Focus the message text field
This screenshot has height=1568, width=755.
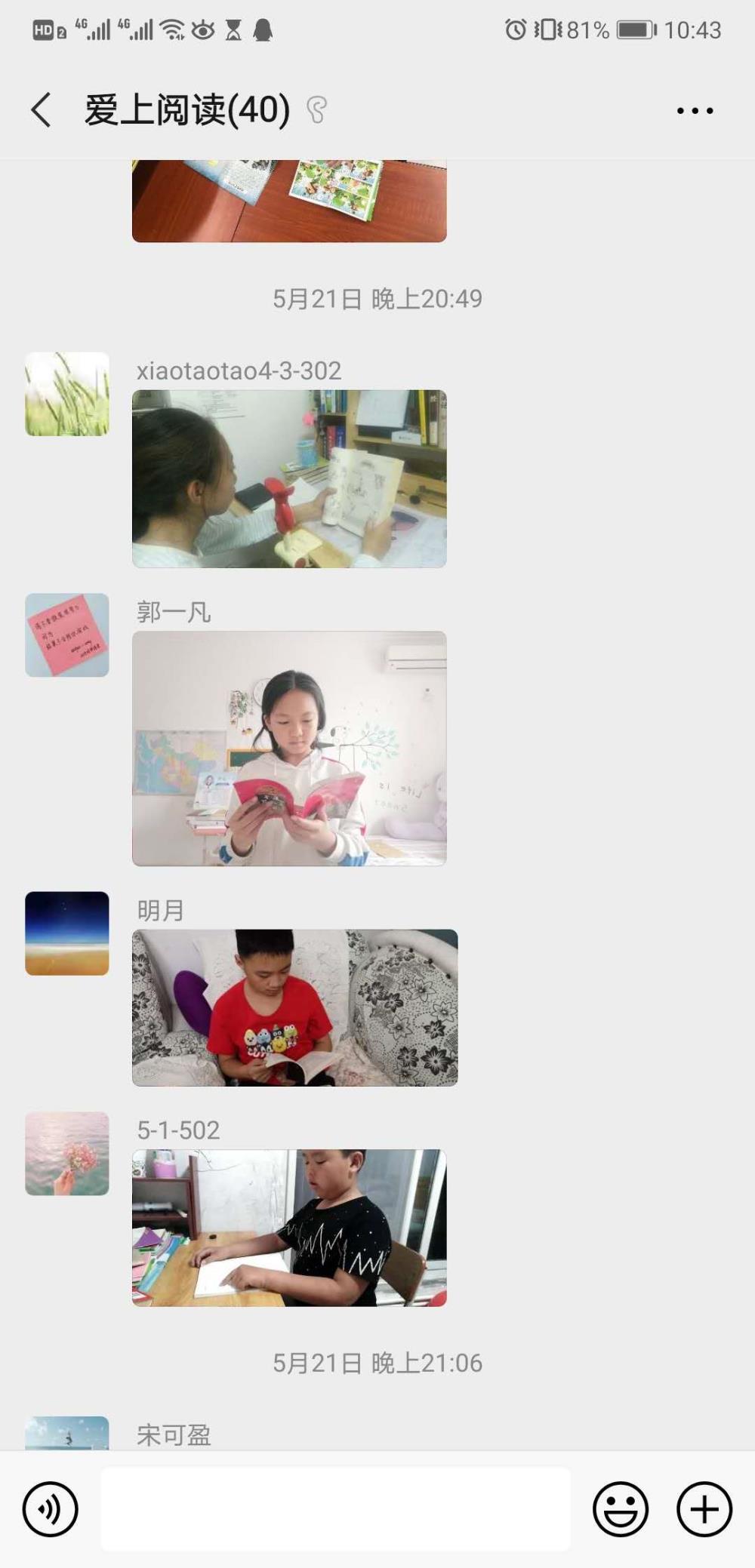(336, 1509)
